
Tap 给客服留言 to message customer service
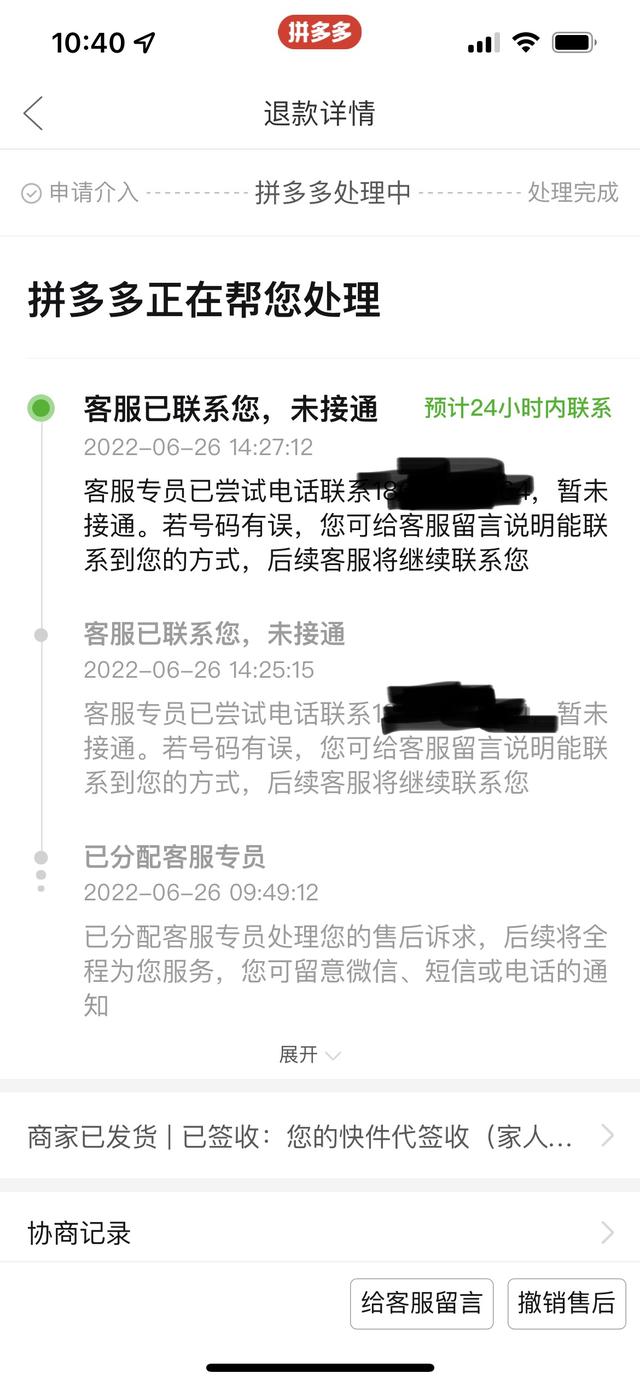pyautogui.click(x=421, y=1303)
